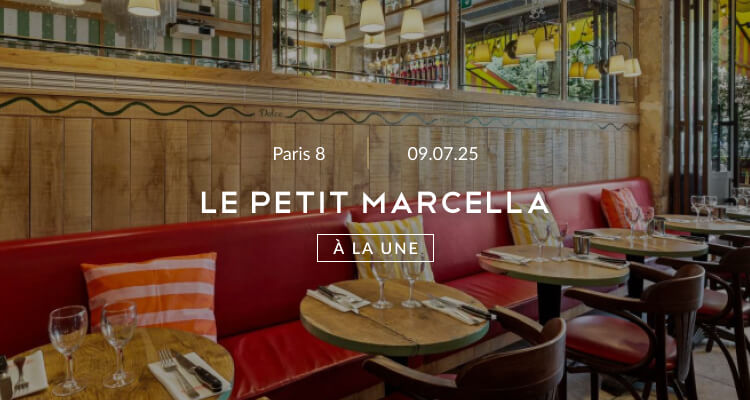Tap the À LA UNE button
Screen dimensions: 750x400
pyautogui.click(x=375, y=248)
